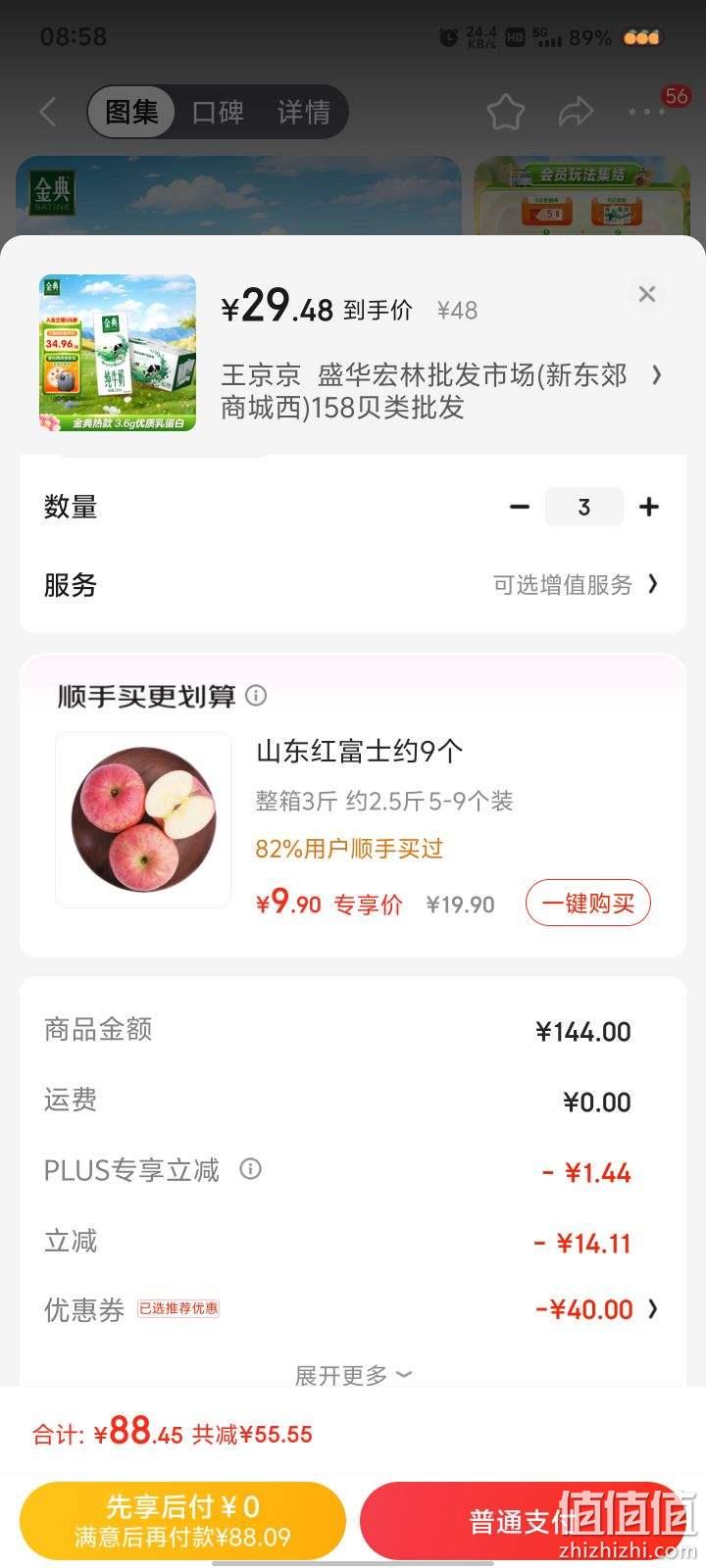
Task: Open the milk product thumbnail image
Action: click(x=118, y=353)
